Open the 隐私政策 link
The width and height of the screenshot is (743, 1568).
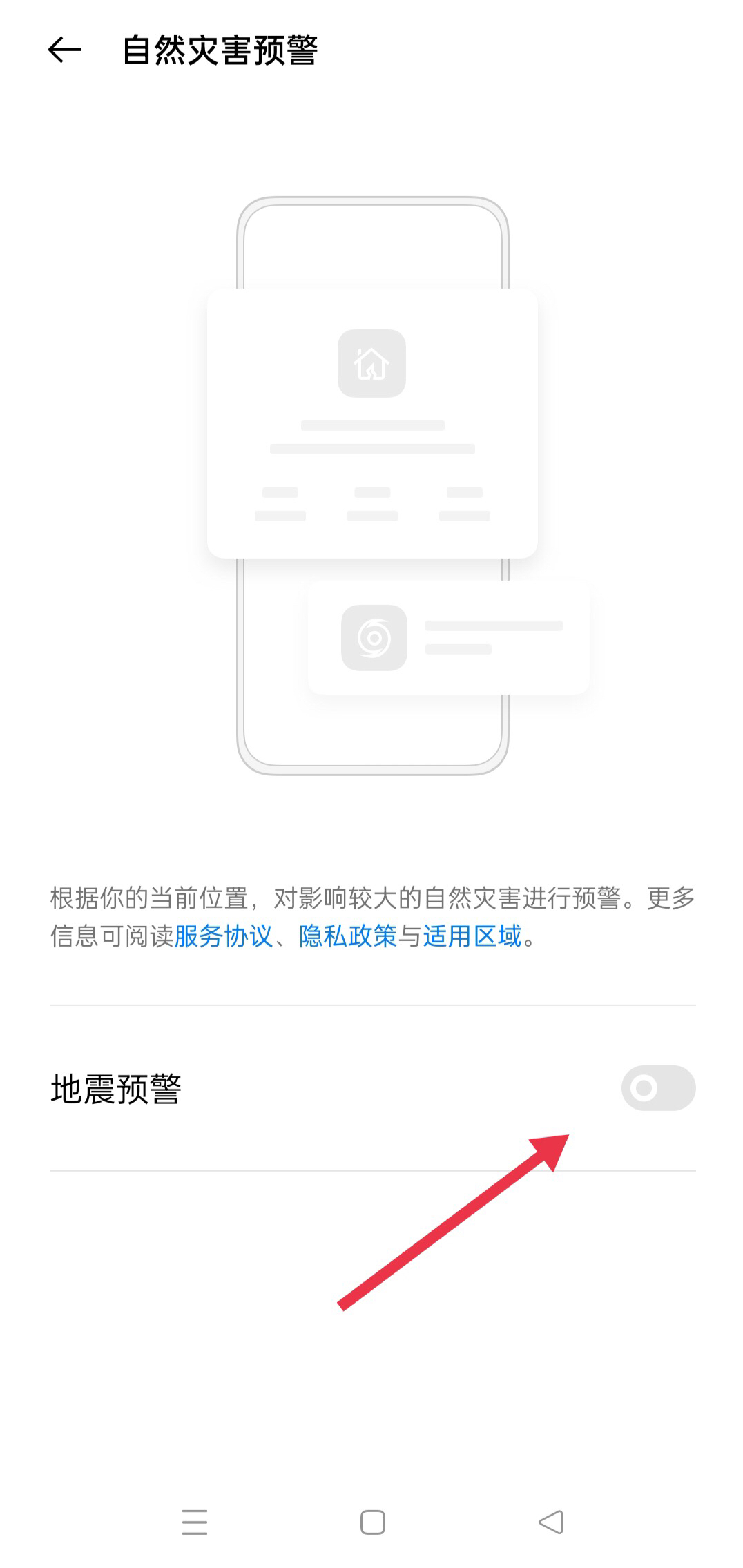point(348,936)
